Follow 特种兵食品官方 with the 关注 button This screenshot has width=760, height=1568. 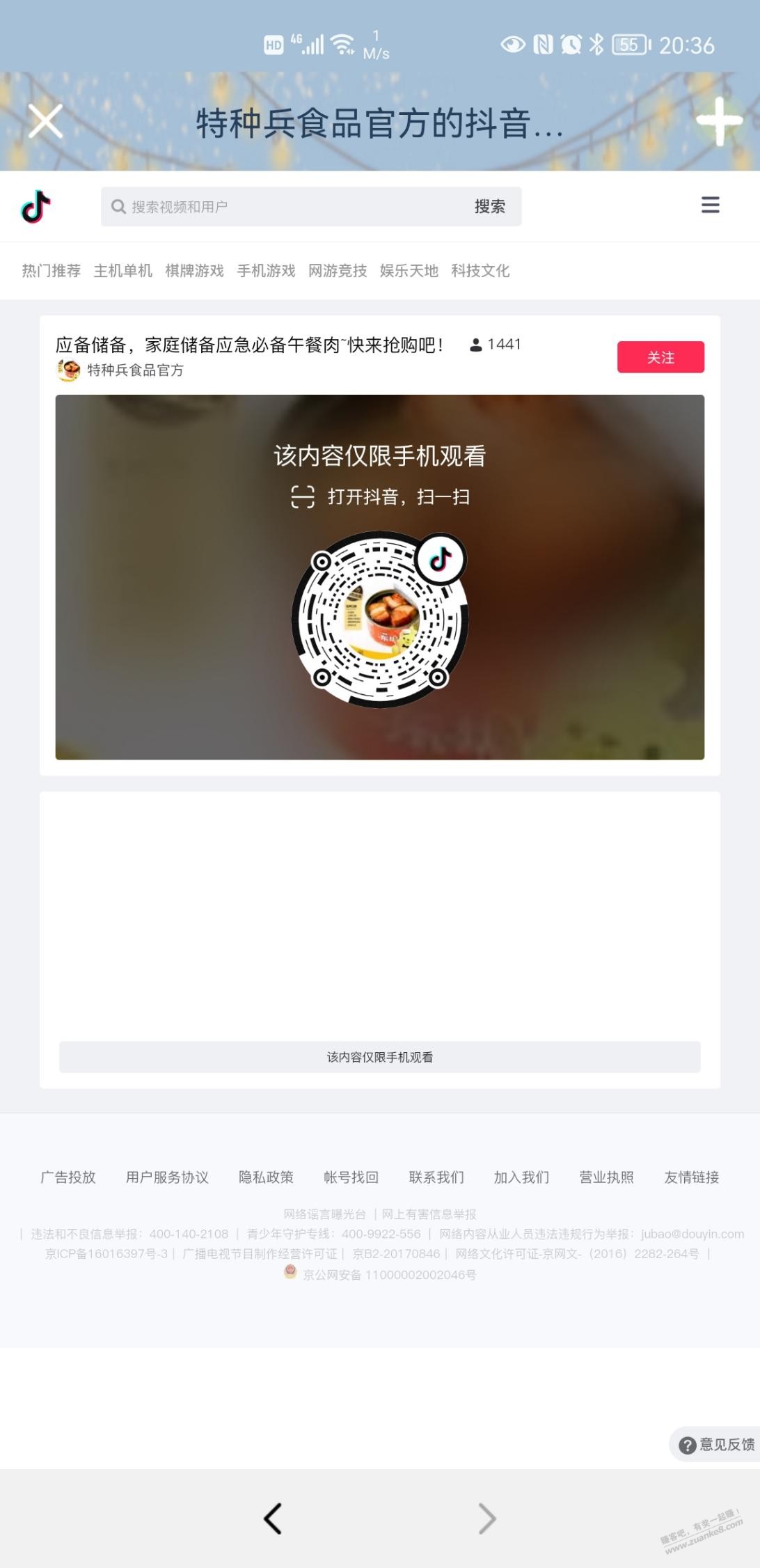[x=660, y=357]
